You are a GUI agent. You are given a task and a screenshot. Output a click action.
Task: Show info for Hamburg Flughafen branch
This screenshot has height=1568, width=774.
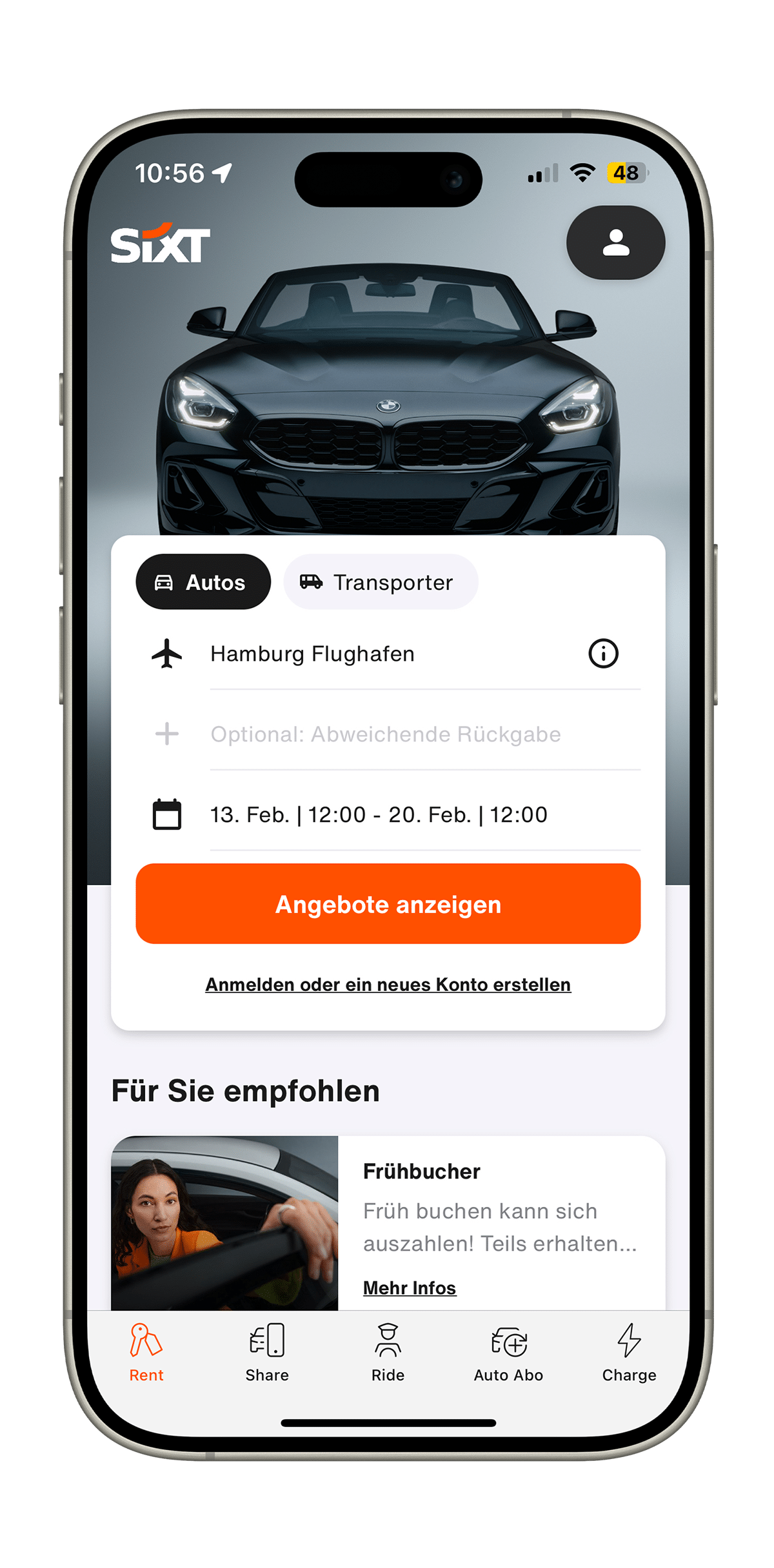pos(603,654)
